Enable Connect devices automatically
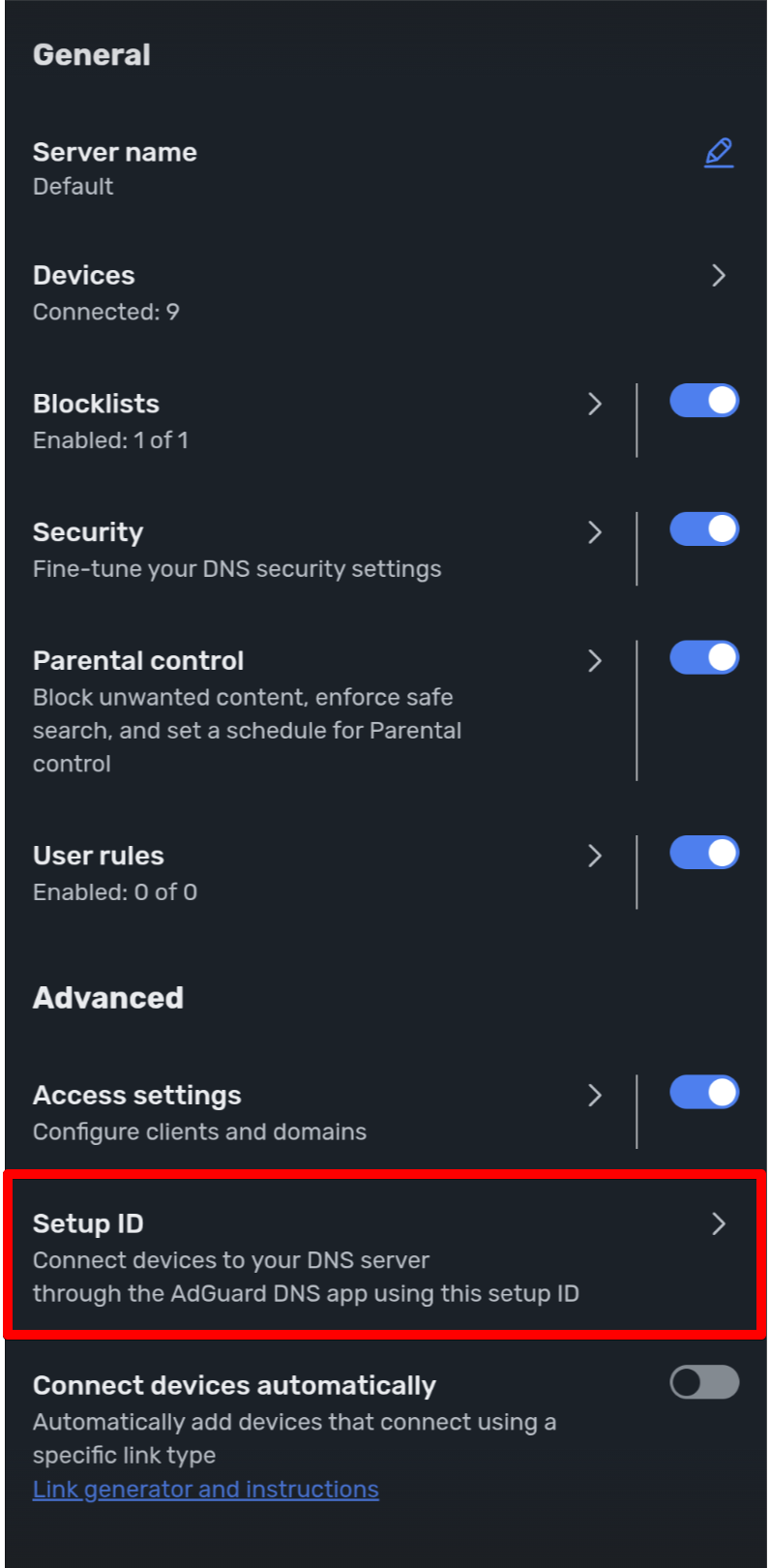Screen dimensions: 770x1568 pos(703,1382)
